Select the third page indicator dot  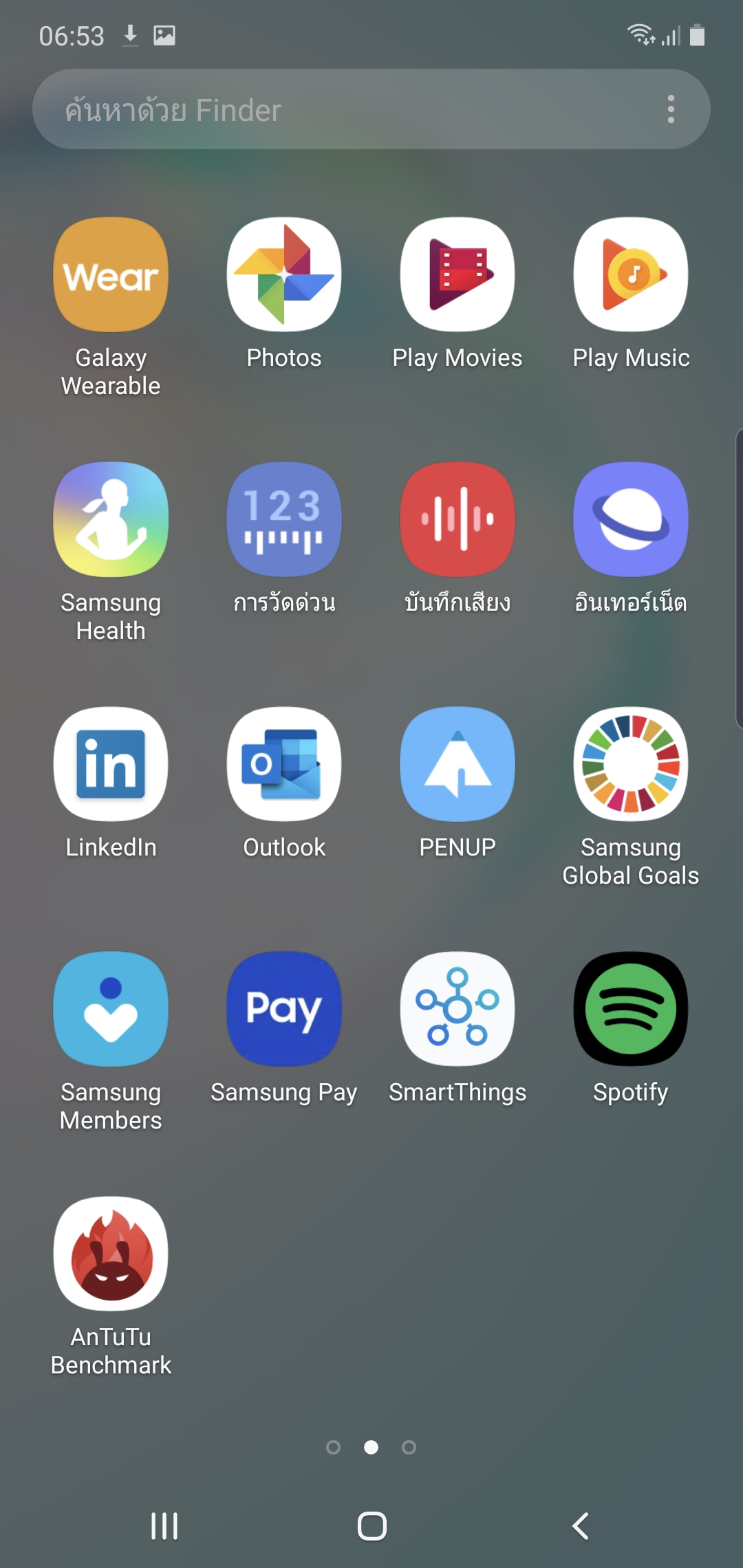(409, 1446)
